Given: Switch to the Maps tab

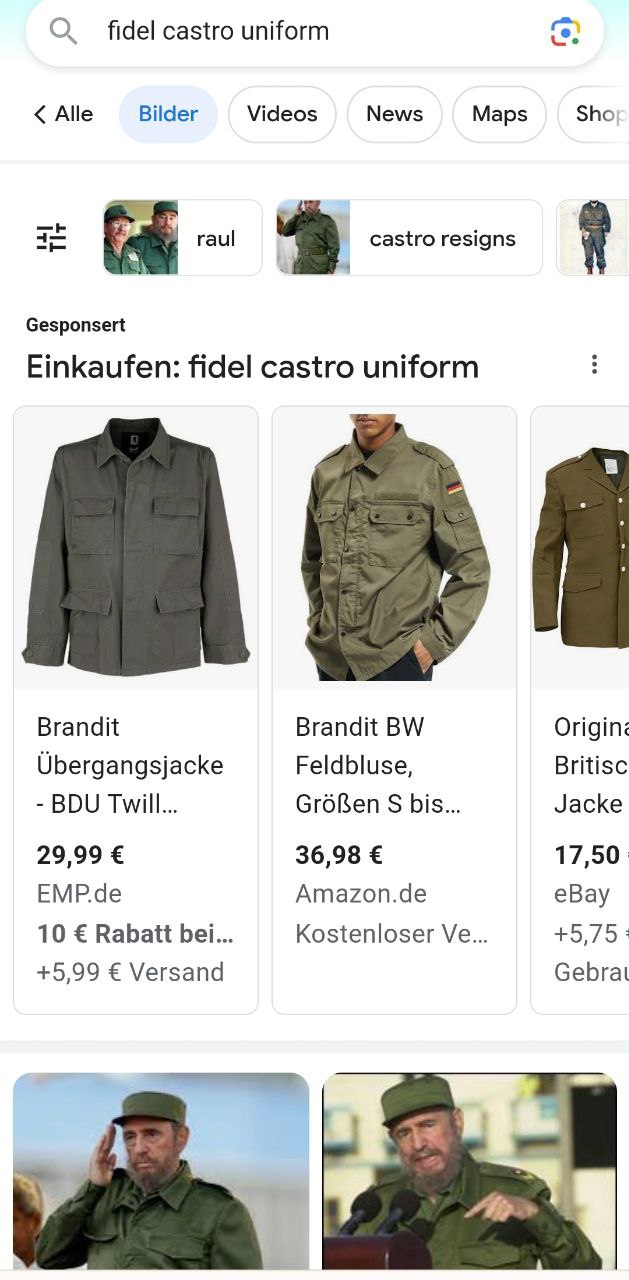Looking at the screenshot, I should (x=499, y=114).
